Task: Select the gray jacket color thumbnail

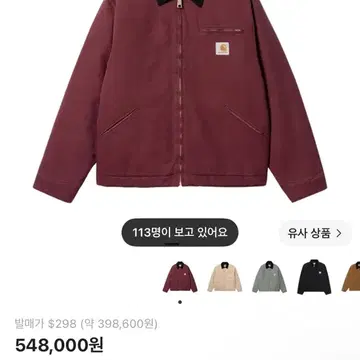Action: (x=269, y=277)
